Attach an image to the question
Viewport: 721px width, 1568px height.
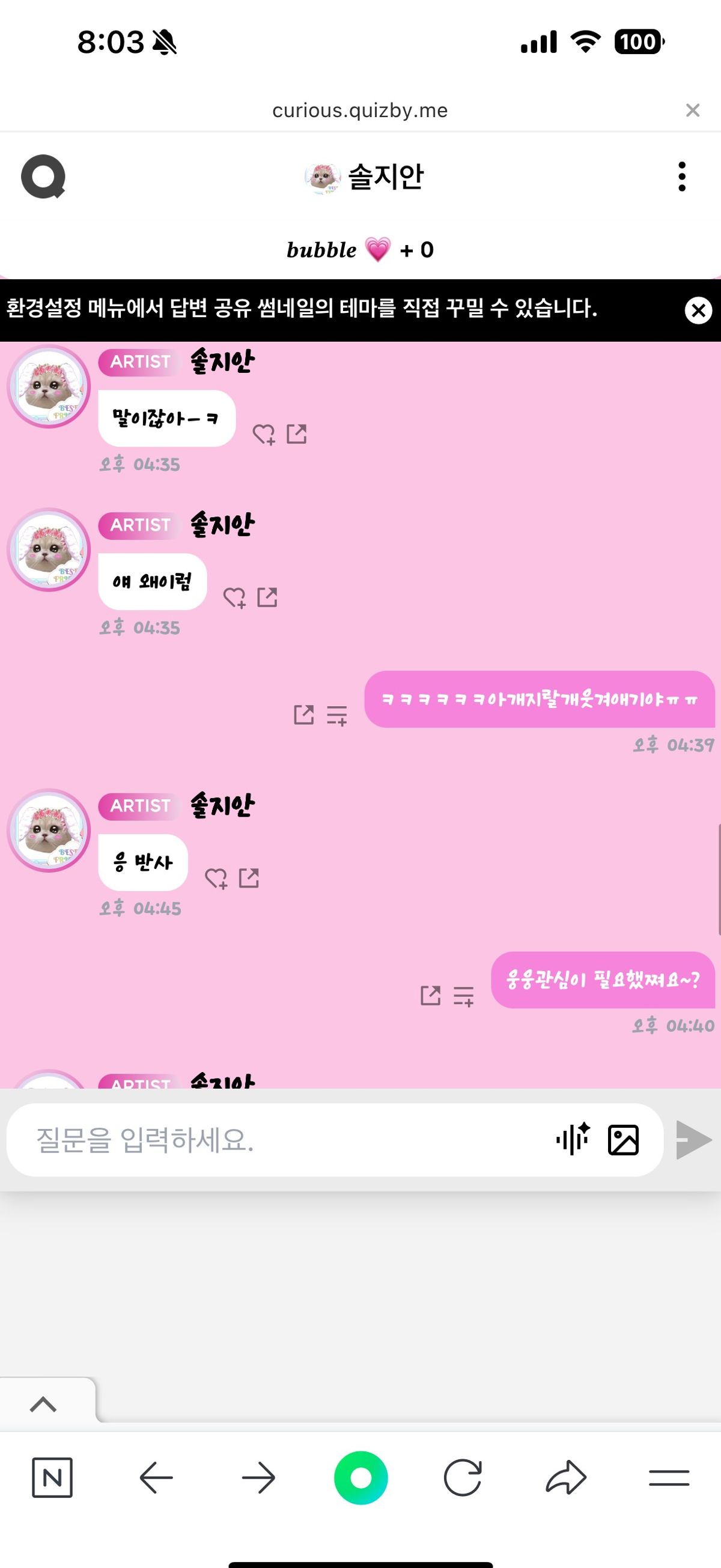coord(624,1140)
